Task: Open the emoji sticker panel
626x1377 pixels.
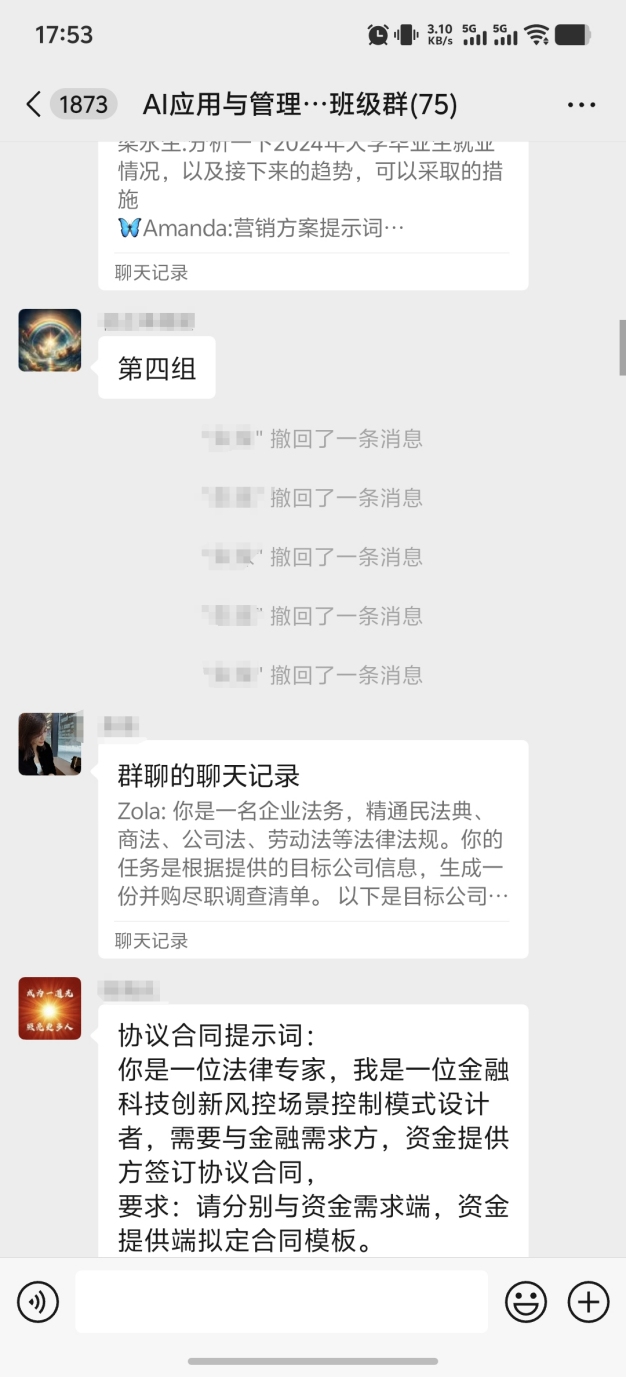Action: 526,1302
